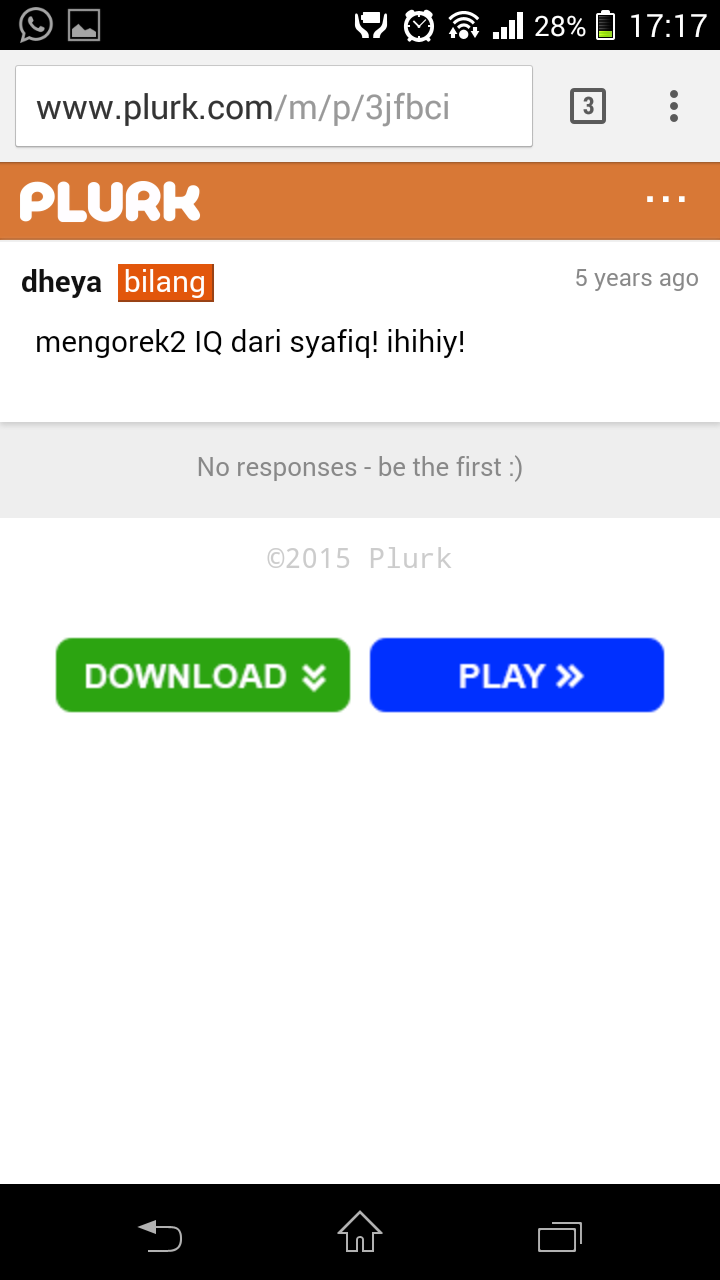720x1280 pixels.
Task: Open the browser tab switcher
Action: pos(588,106)
